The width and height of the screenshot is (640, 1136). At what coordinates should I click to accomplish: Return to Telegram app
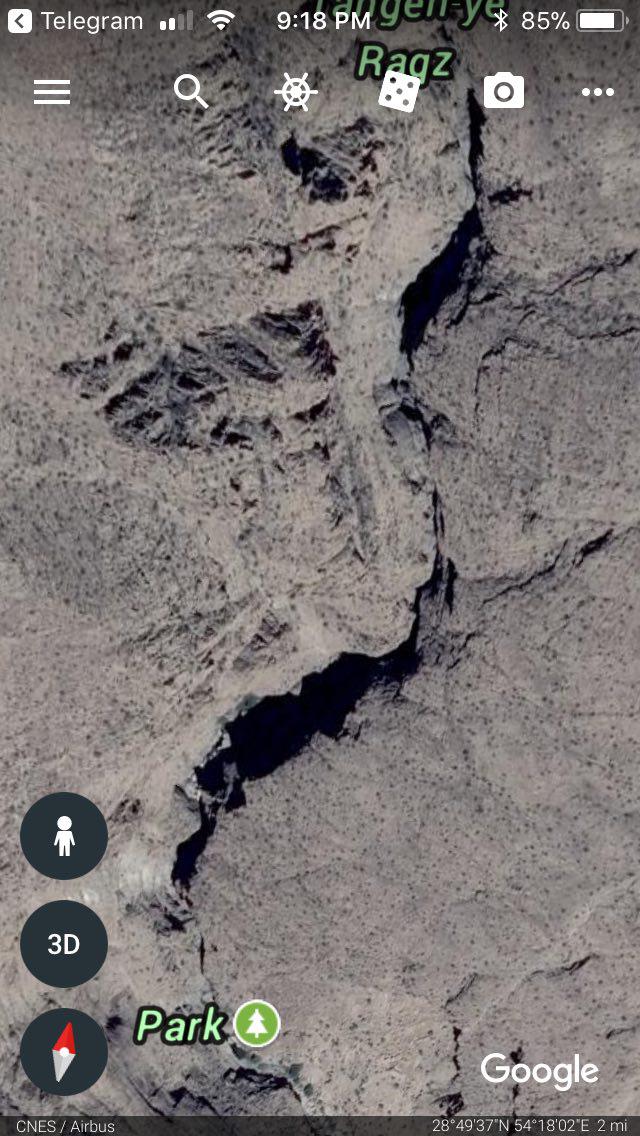tap(75, 20)
